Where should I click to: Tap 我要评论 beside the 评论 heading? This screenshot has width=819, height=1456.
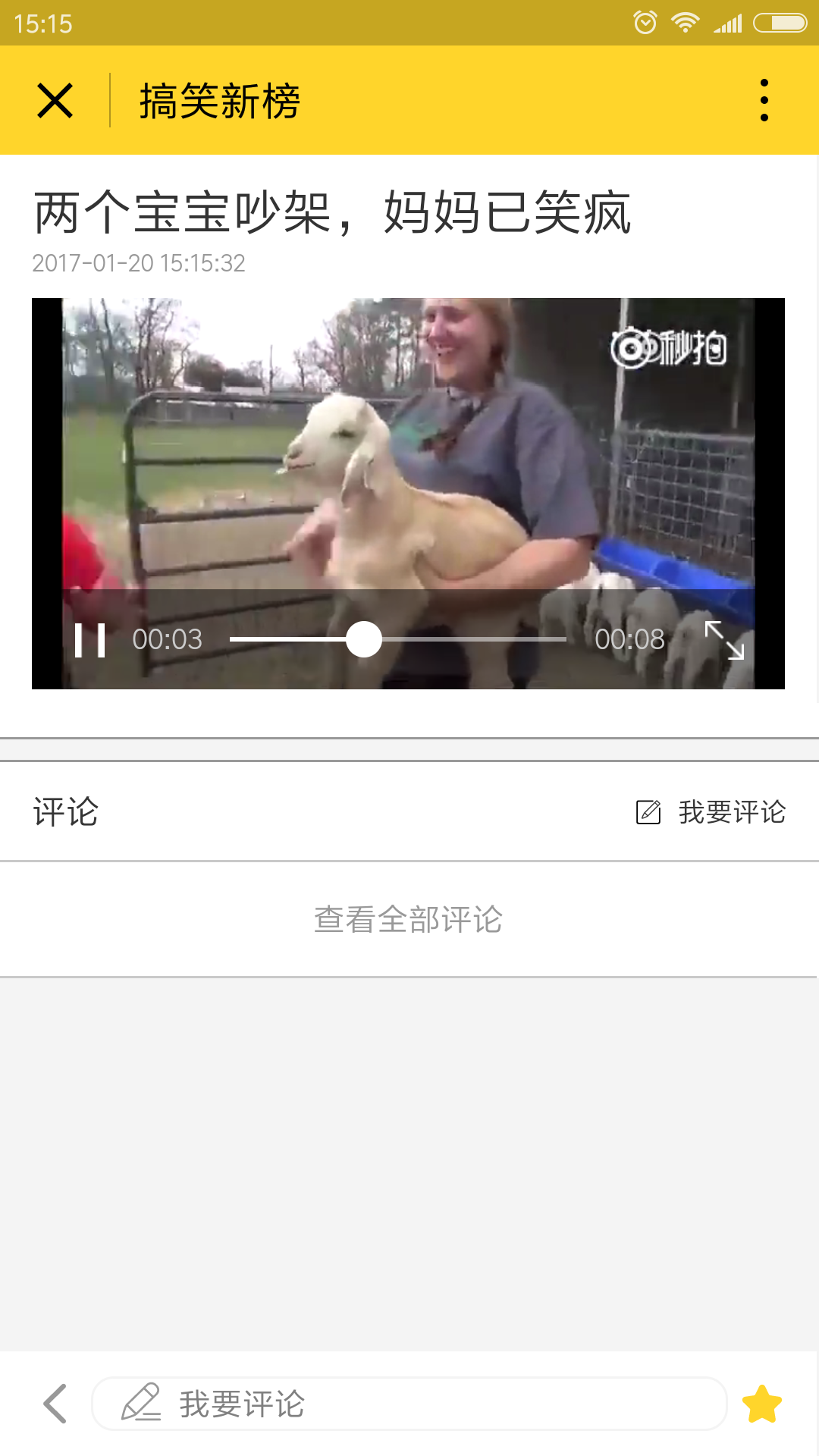click(711, 812)
